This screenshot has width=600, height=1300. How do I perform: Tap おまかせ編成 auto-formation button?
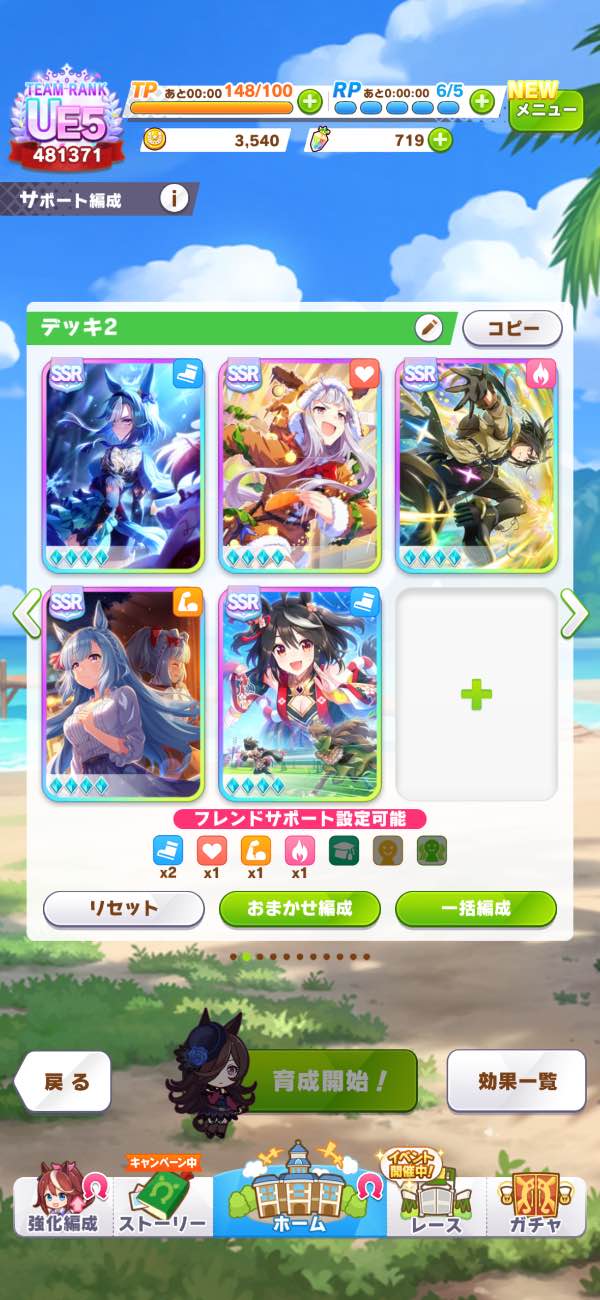tap(300, 909)
